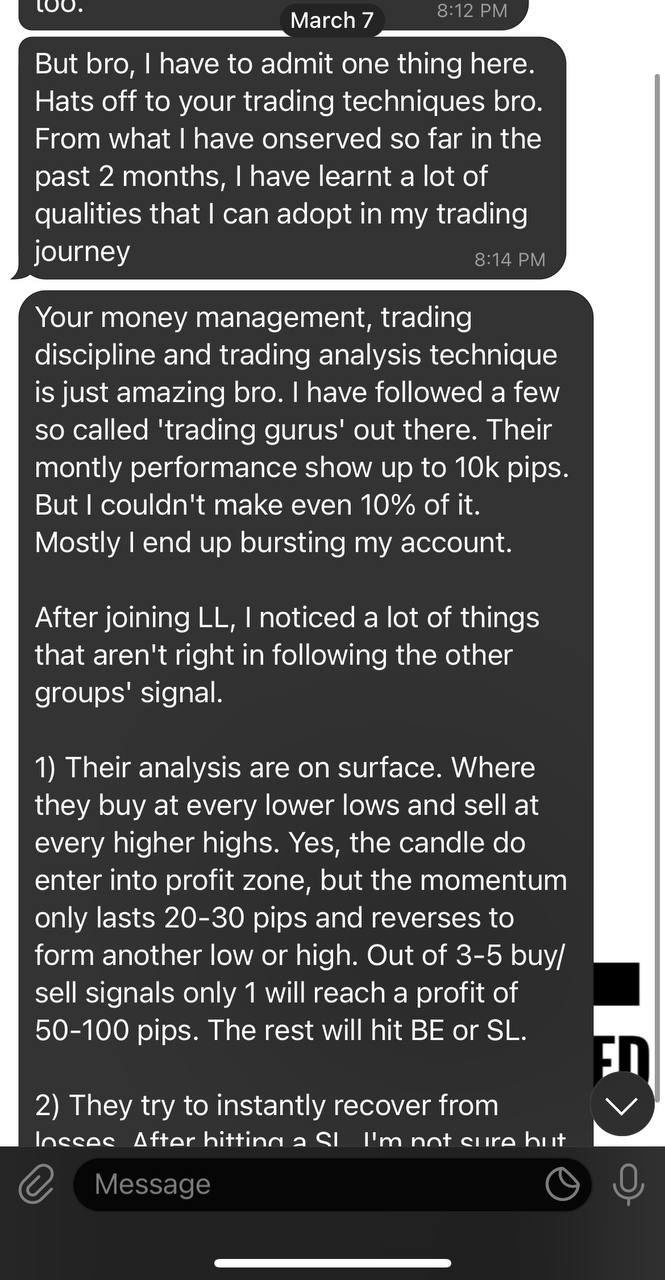Record a voice message with the microphone
Image resolution: width=665 pixels, height=1280 pixels.
[629, 1185]
